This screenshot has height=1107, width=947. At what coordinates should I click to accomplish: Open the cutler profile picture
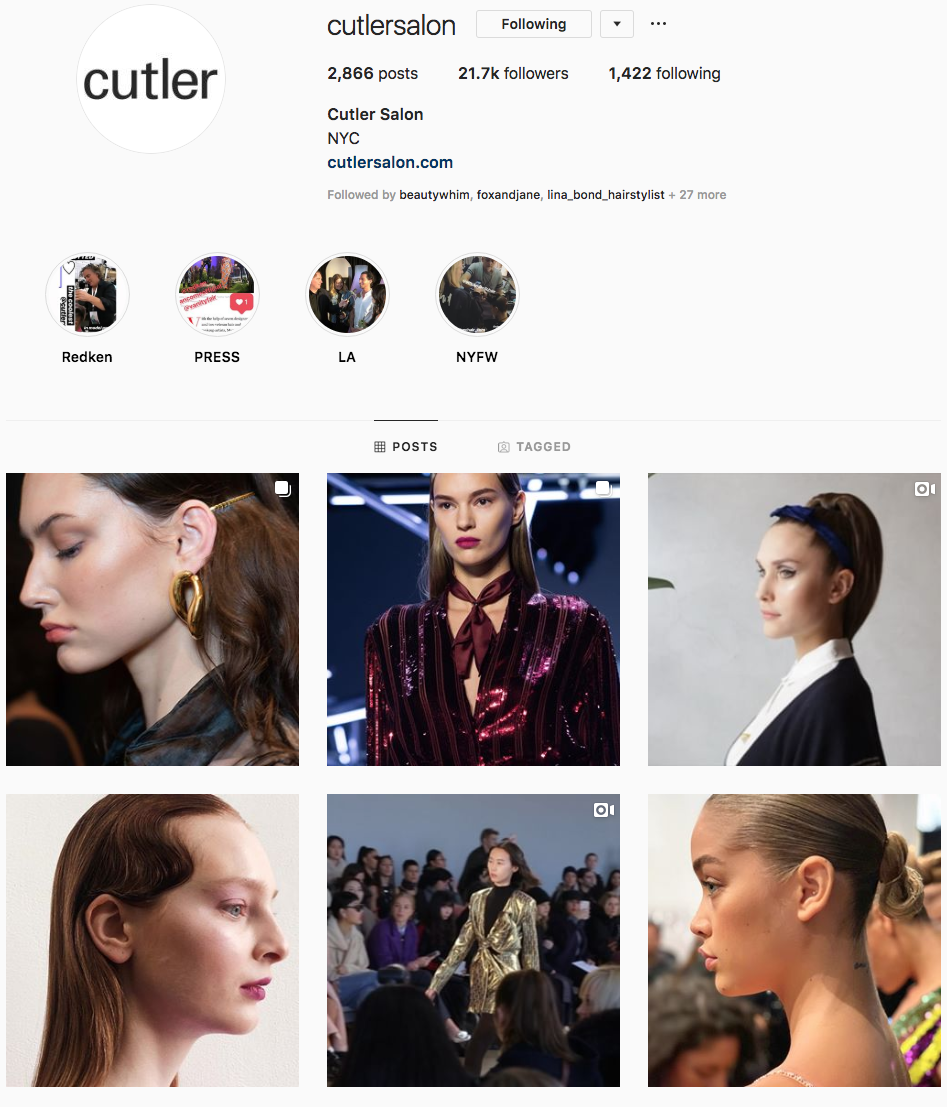[x=150, y=80]
